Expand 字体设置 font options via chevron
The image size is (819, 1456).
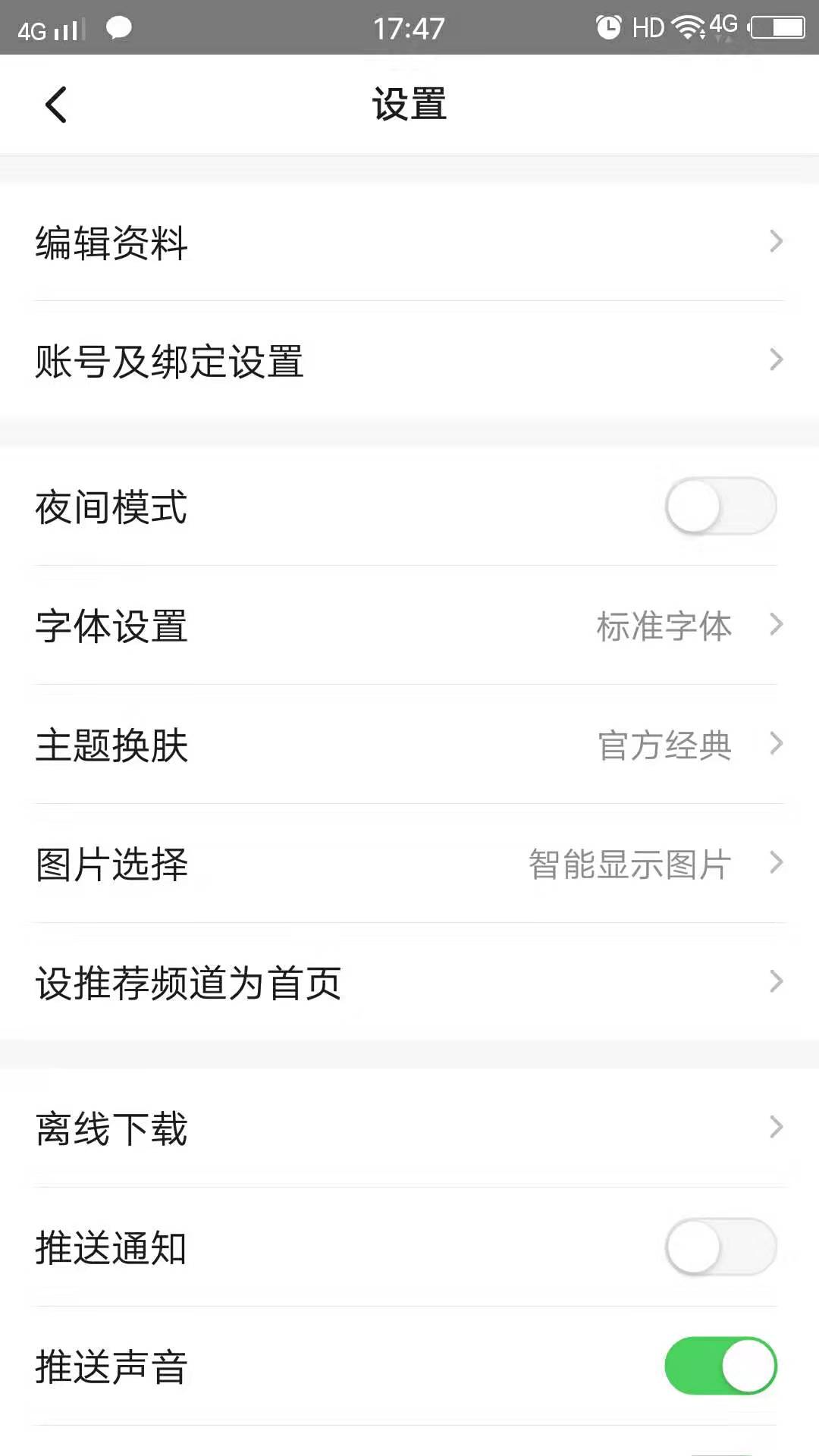click(x=775, y=626)
